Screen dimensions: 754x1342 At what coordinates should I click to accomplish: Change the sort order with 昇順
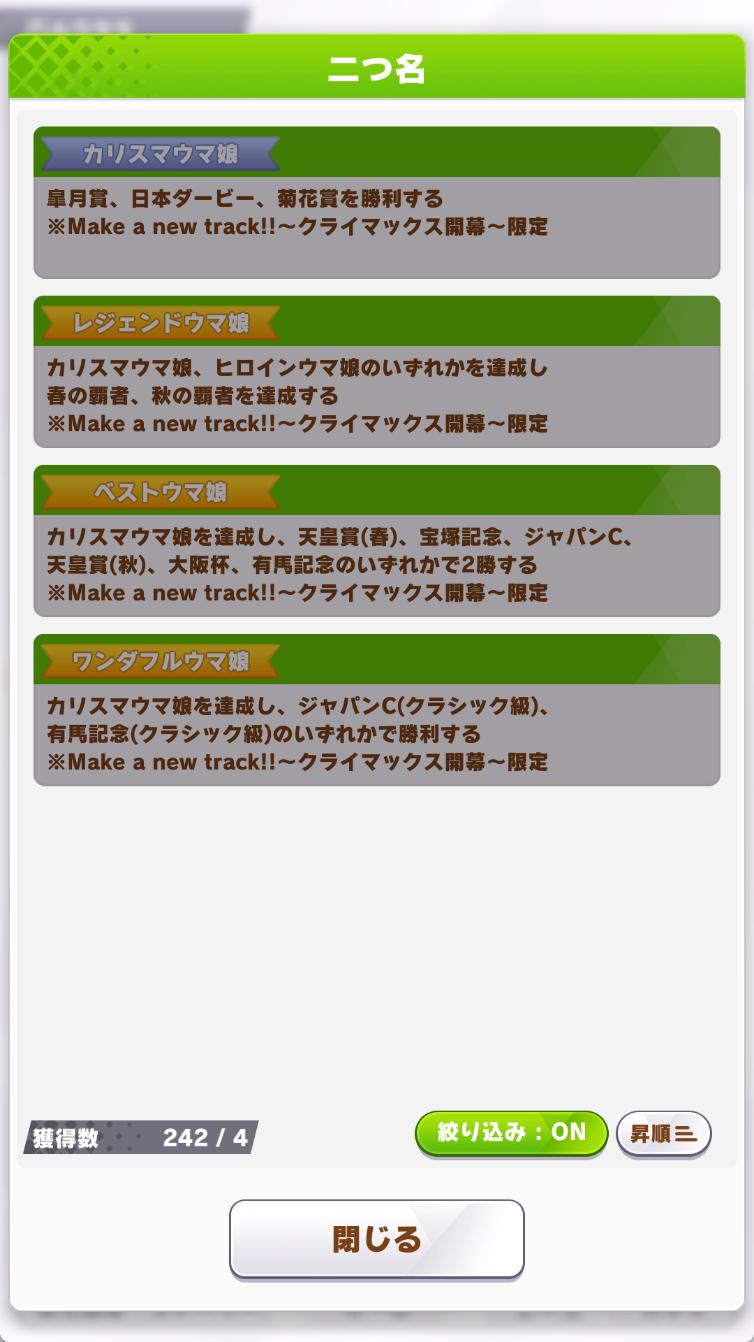coord(663,1134)
